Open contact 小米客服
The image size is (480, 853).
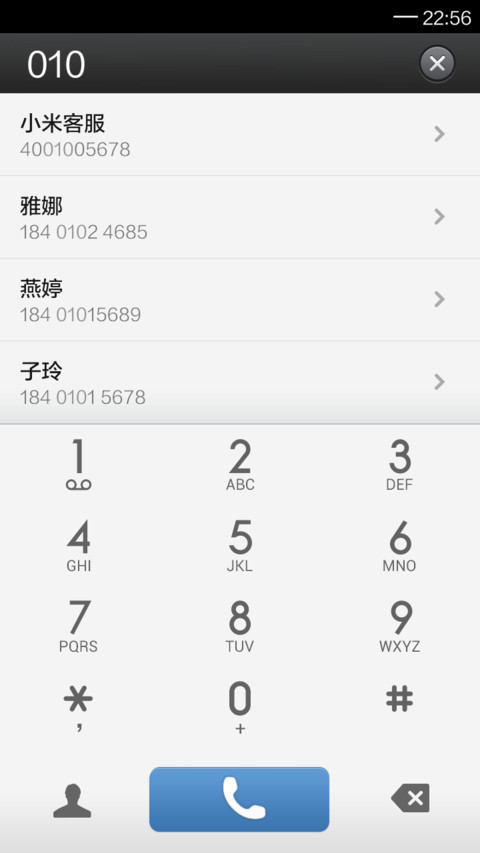pos(240,134)
